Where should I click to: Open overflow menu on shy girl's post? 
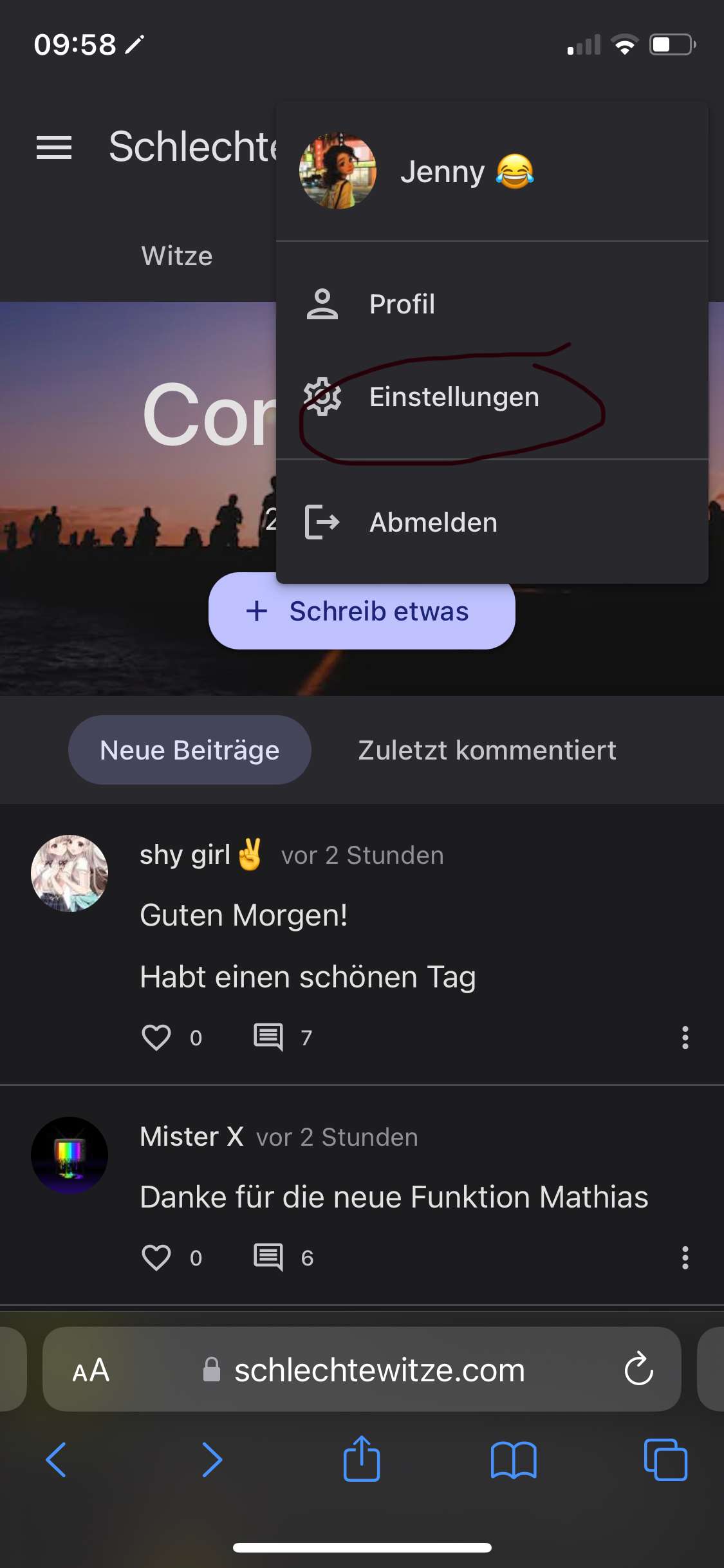[x=685, y=1037]
